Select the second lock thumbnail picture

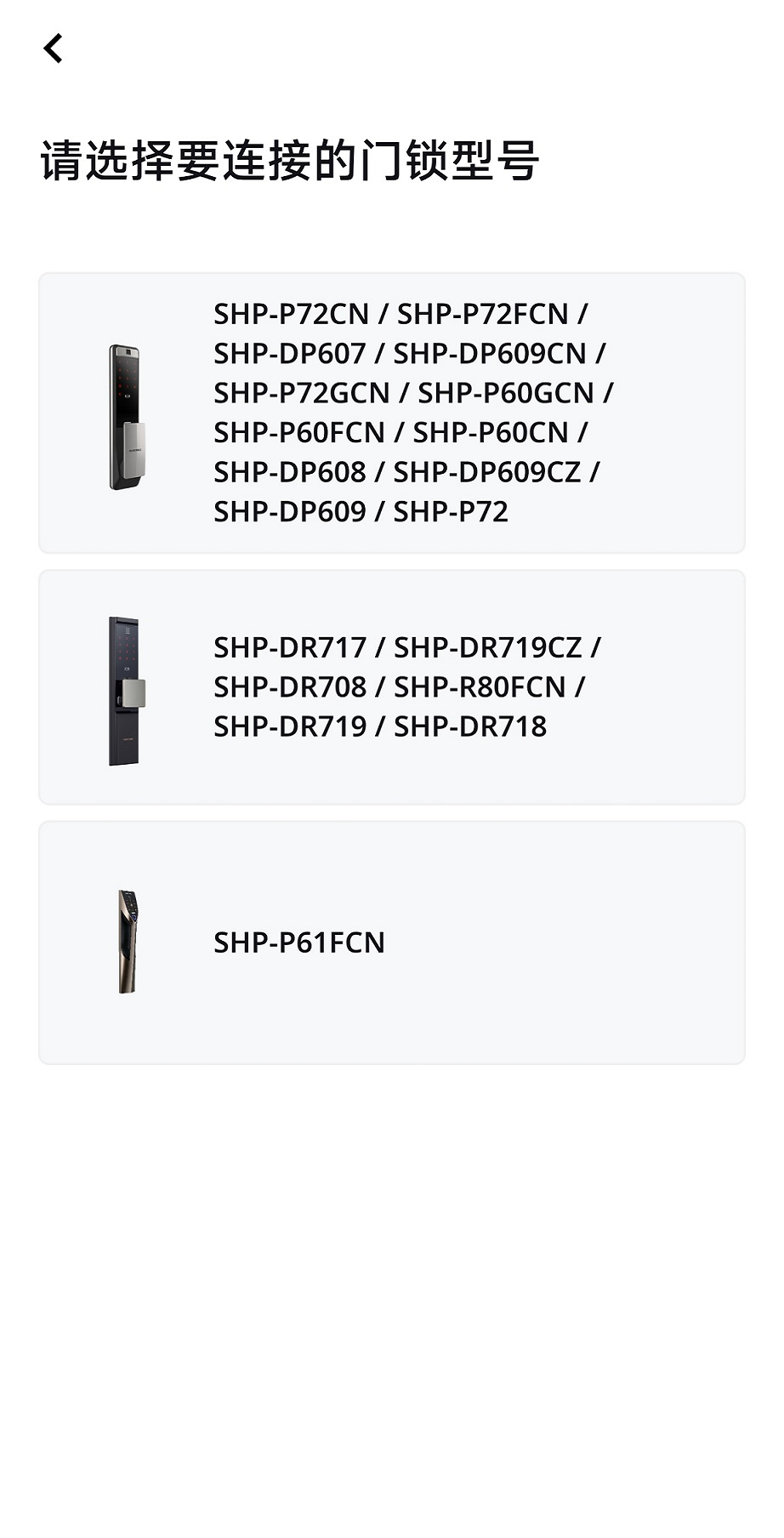127,689
